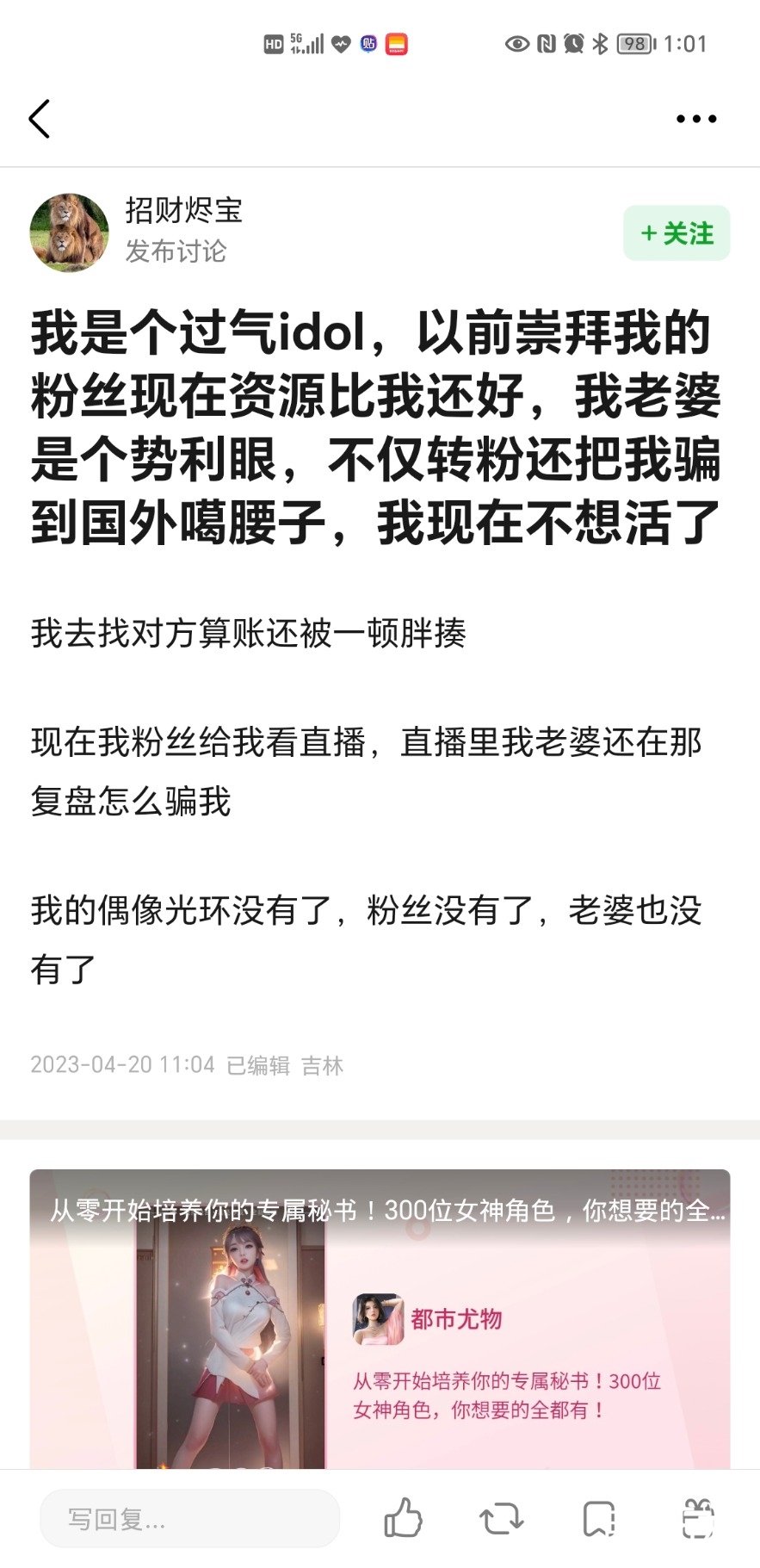
Task: Tap the back arrow at top left
Action: tap(40, 119)
